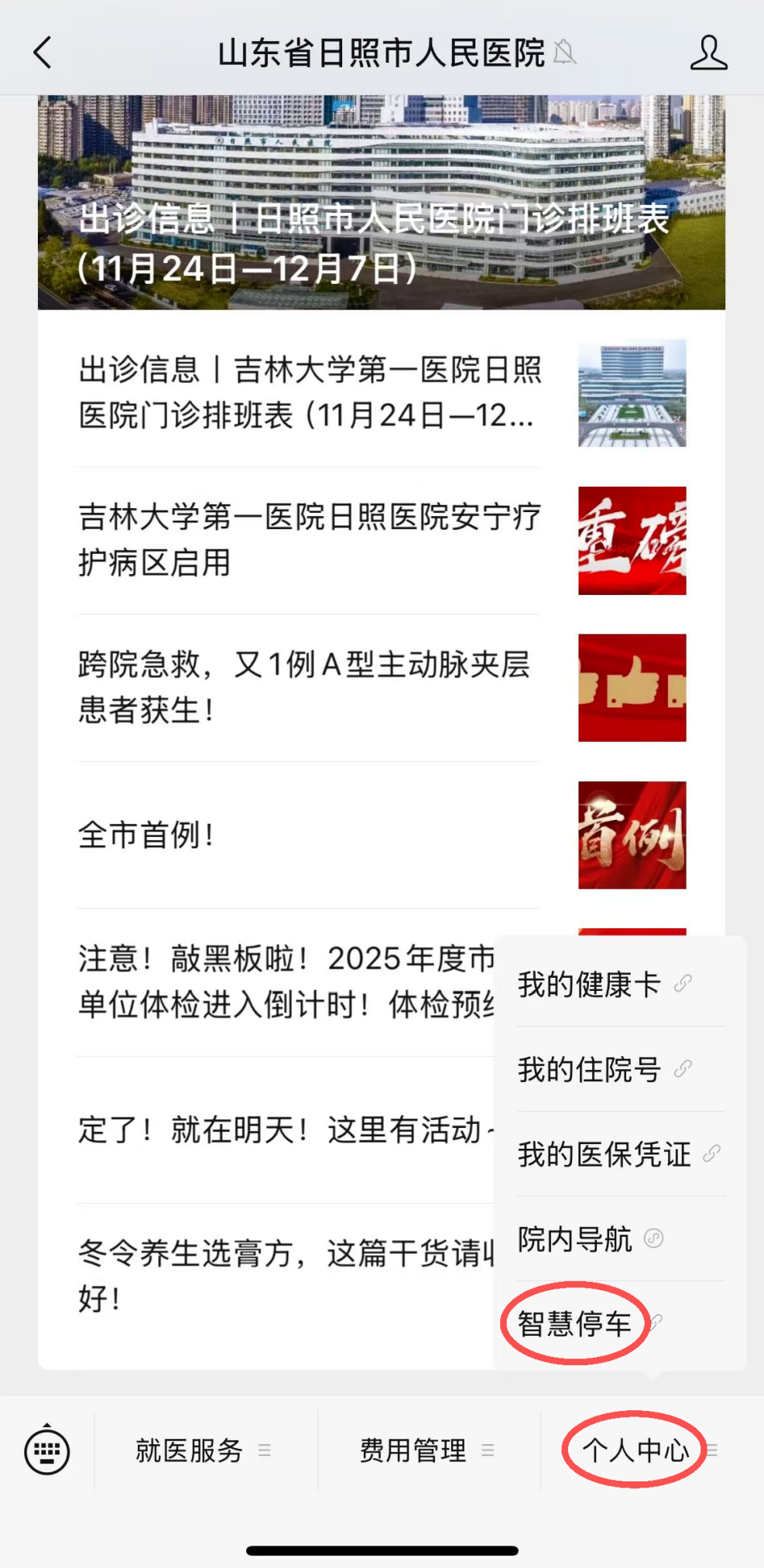Select 我的健康卡 from the popup menu
The image size is (764, 1568).
coord(604,984)
